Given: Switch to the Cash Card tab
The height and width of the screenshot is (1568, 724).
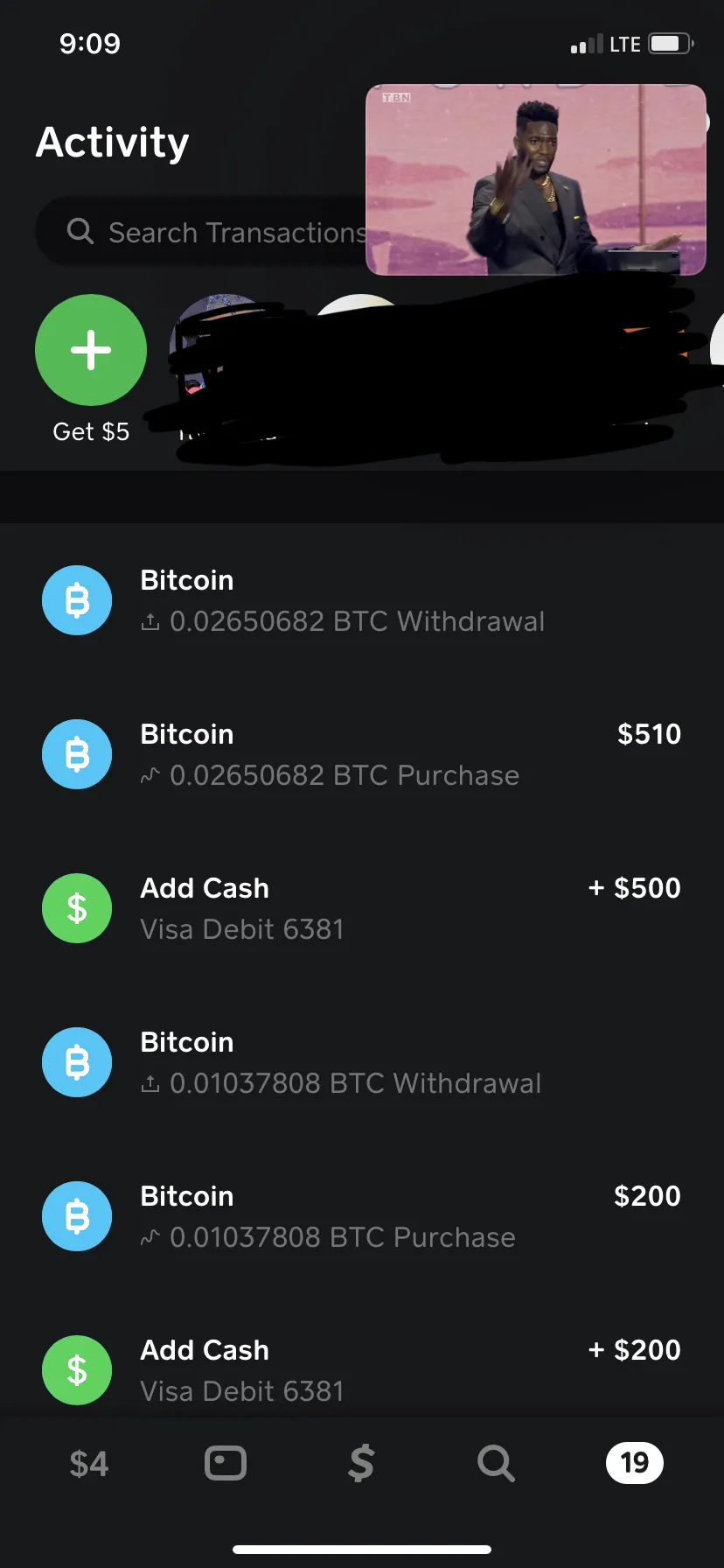Looking at the screenshot, I should [226, 1463].
